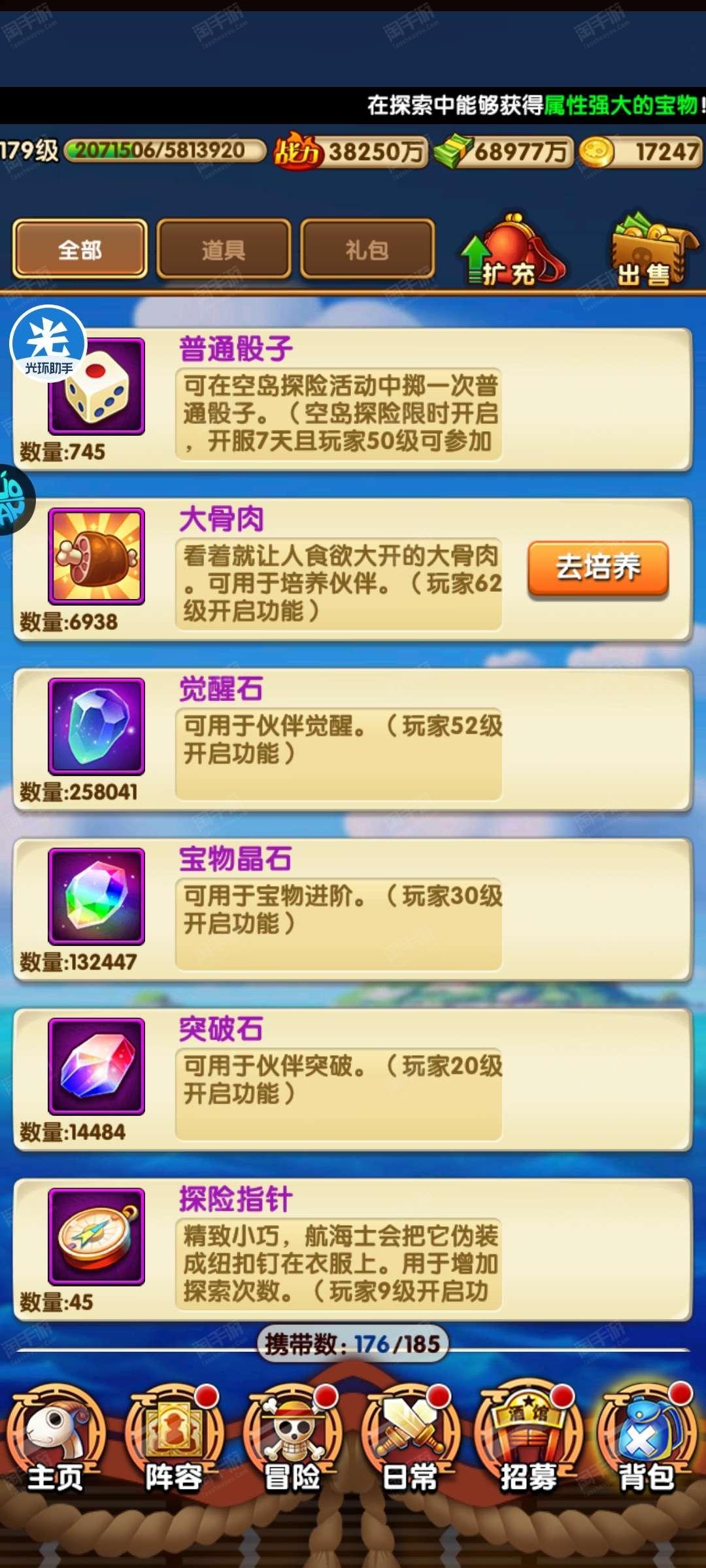Open the 普通骰子 item card
706x1568 pixels.
coord(353,399)
